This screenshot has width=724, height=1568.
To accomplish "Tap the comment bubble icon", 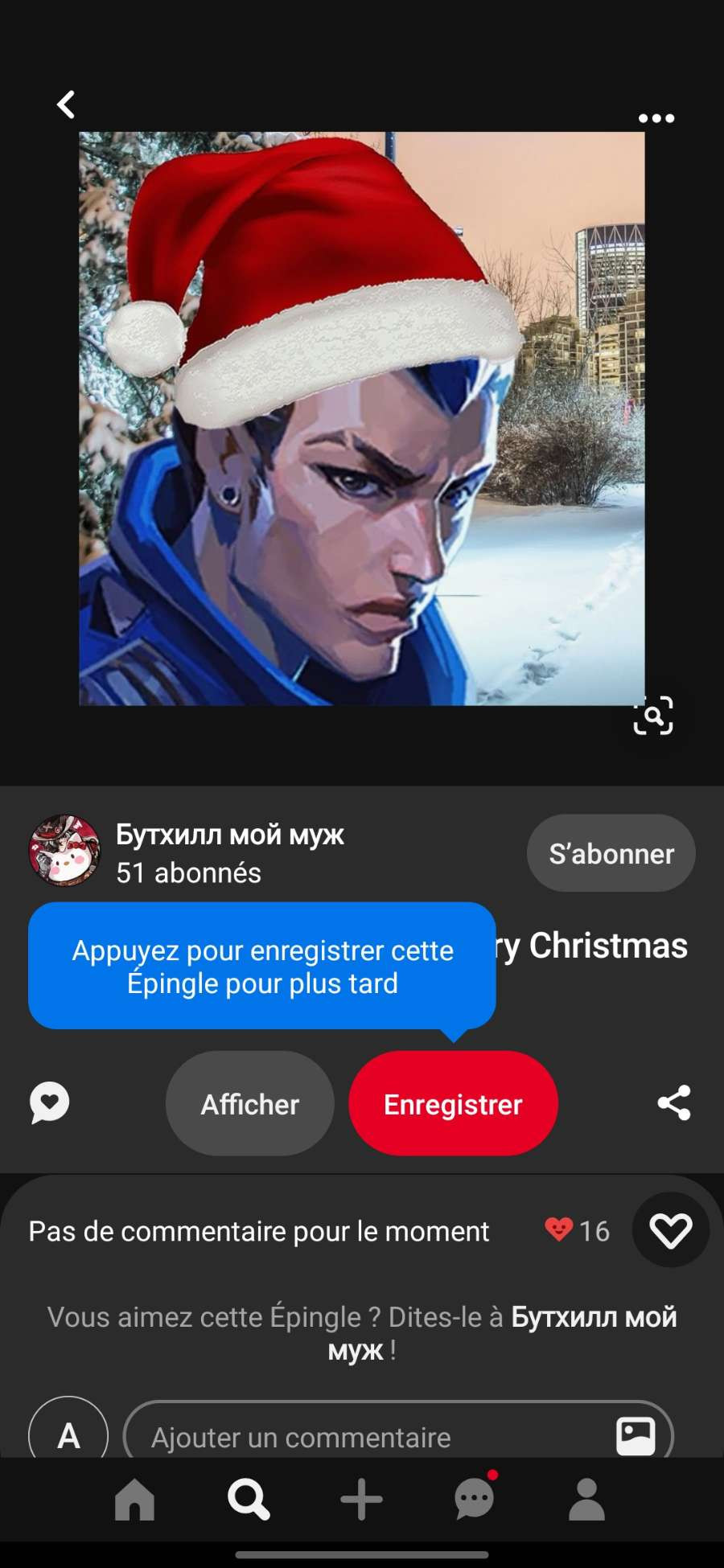I will pos(48,1103).
